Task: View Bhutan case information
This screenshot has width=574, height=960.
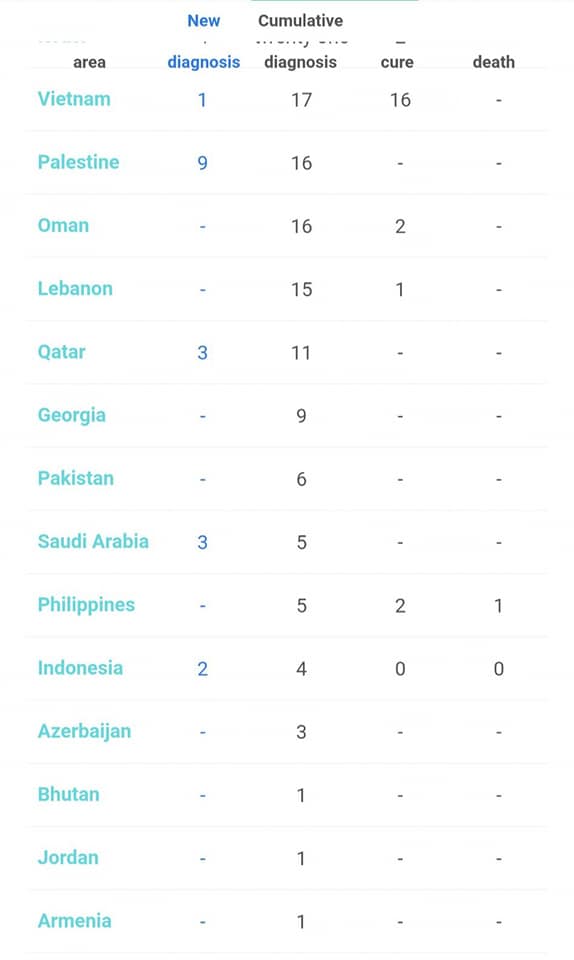Action: pos(69,794)
